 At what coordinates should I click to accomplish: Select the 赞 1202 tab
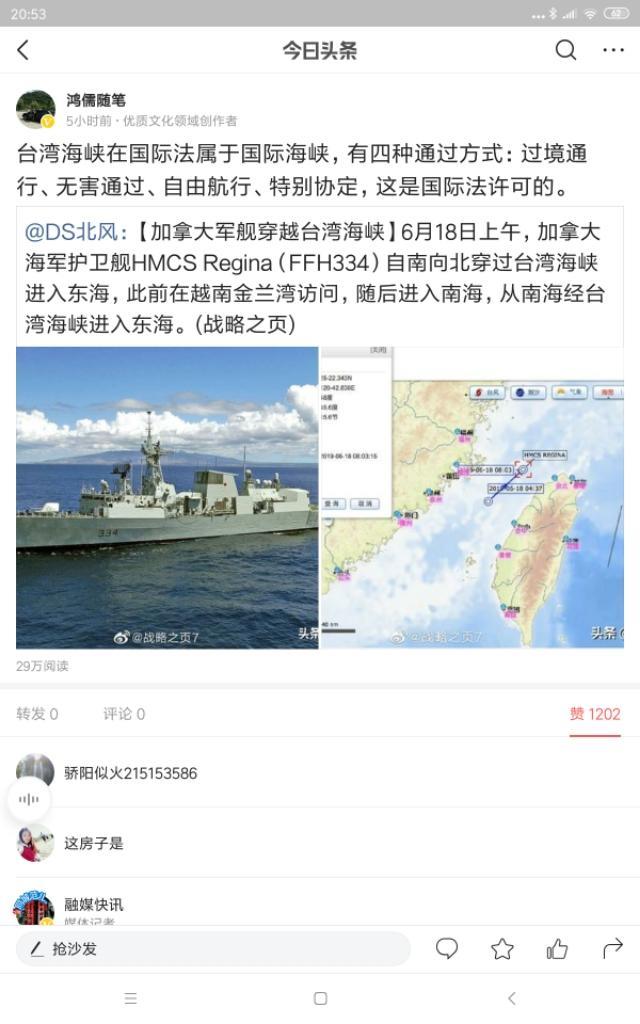coord(595,714)
